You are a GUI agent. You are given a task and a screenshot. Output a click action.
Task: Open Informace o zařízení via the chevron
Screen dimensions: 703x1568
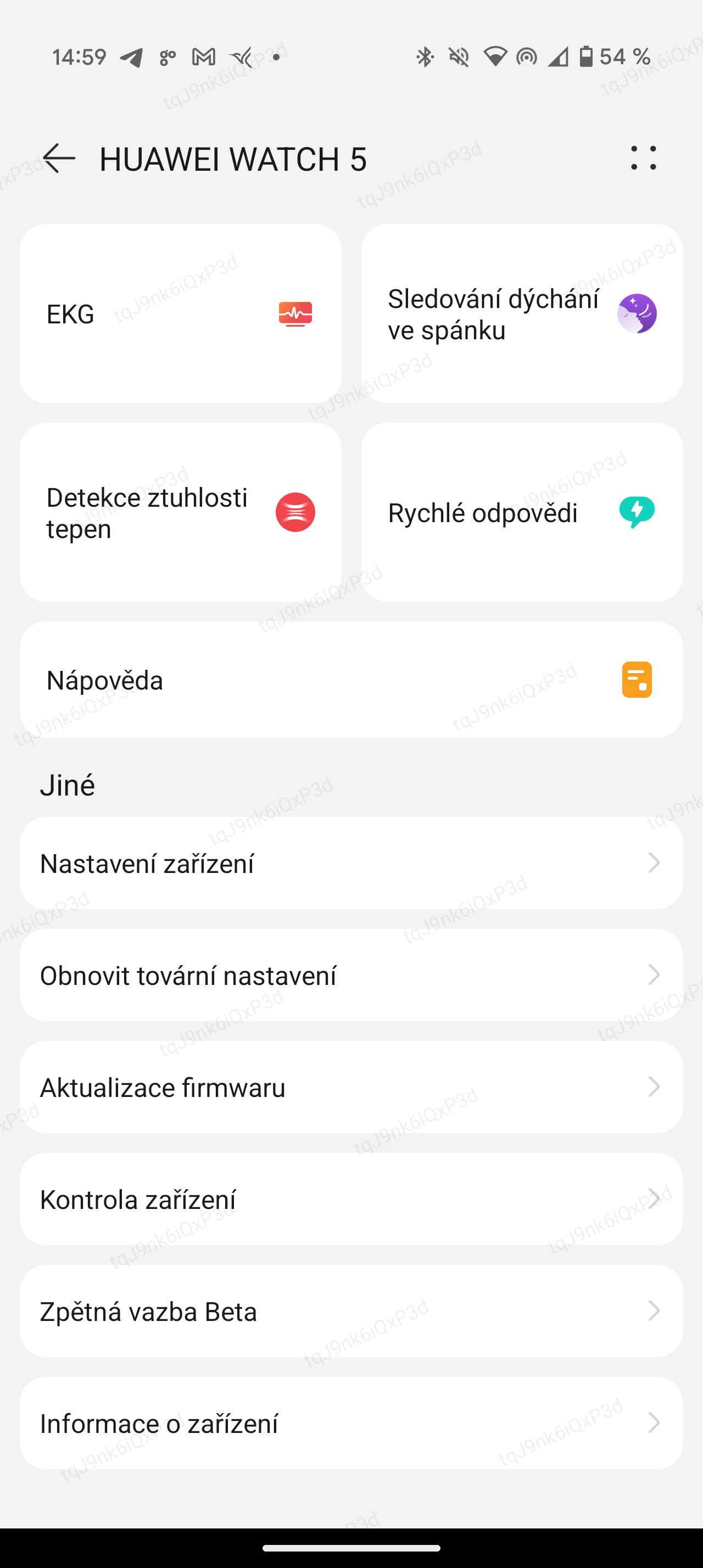pyautogui.click(x=653, y=1423)
